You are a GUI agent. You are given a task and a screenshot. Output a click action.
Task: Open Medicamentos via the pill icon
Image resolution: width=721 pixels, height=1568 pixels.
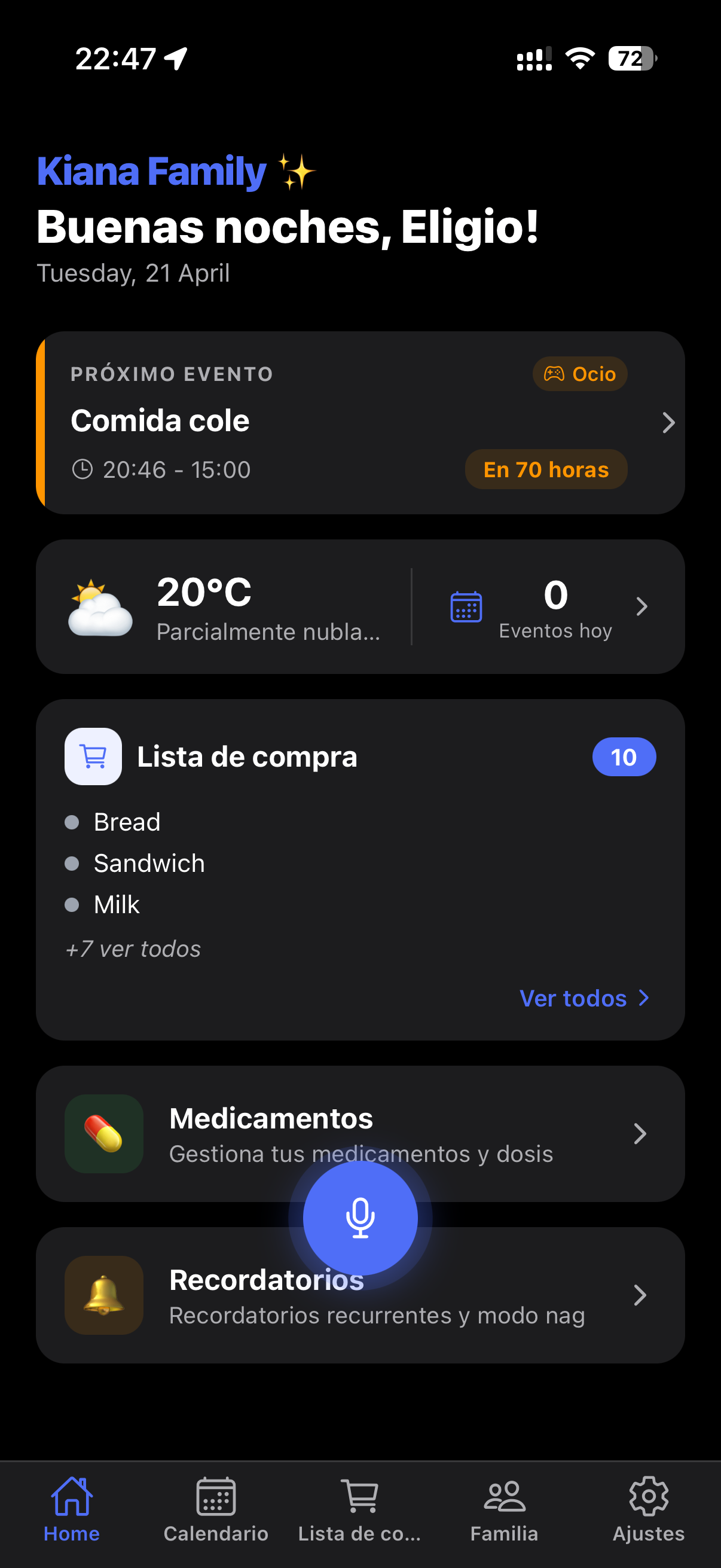[x=103, y=1133]
